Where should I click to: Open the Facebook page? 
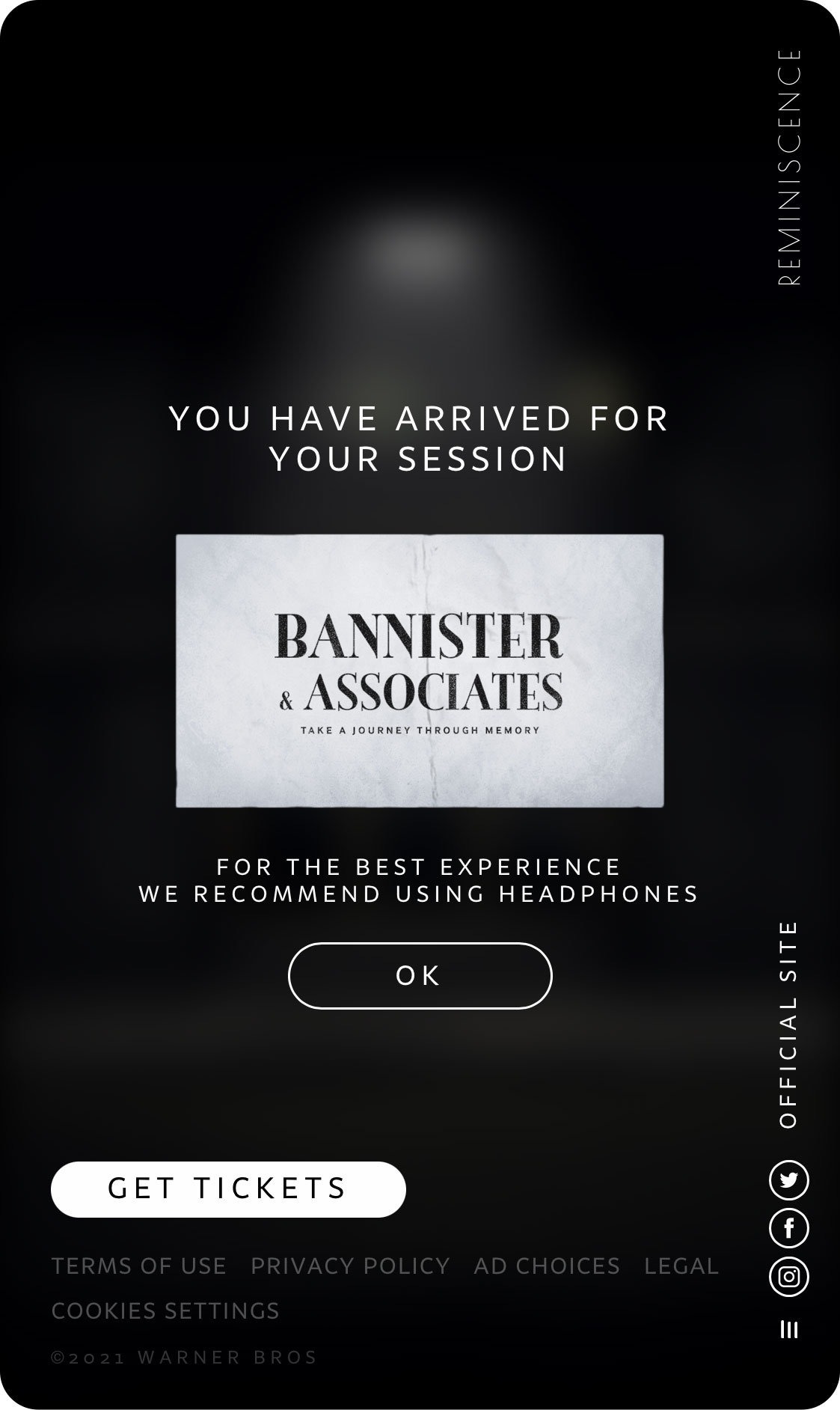pos(788,1228)
